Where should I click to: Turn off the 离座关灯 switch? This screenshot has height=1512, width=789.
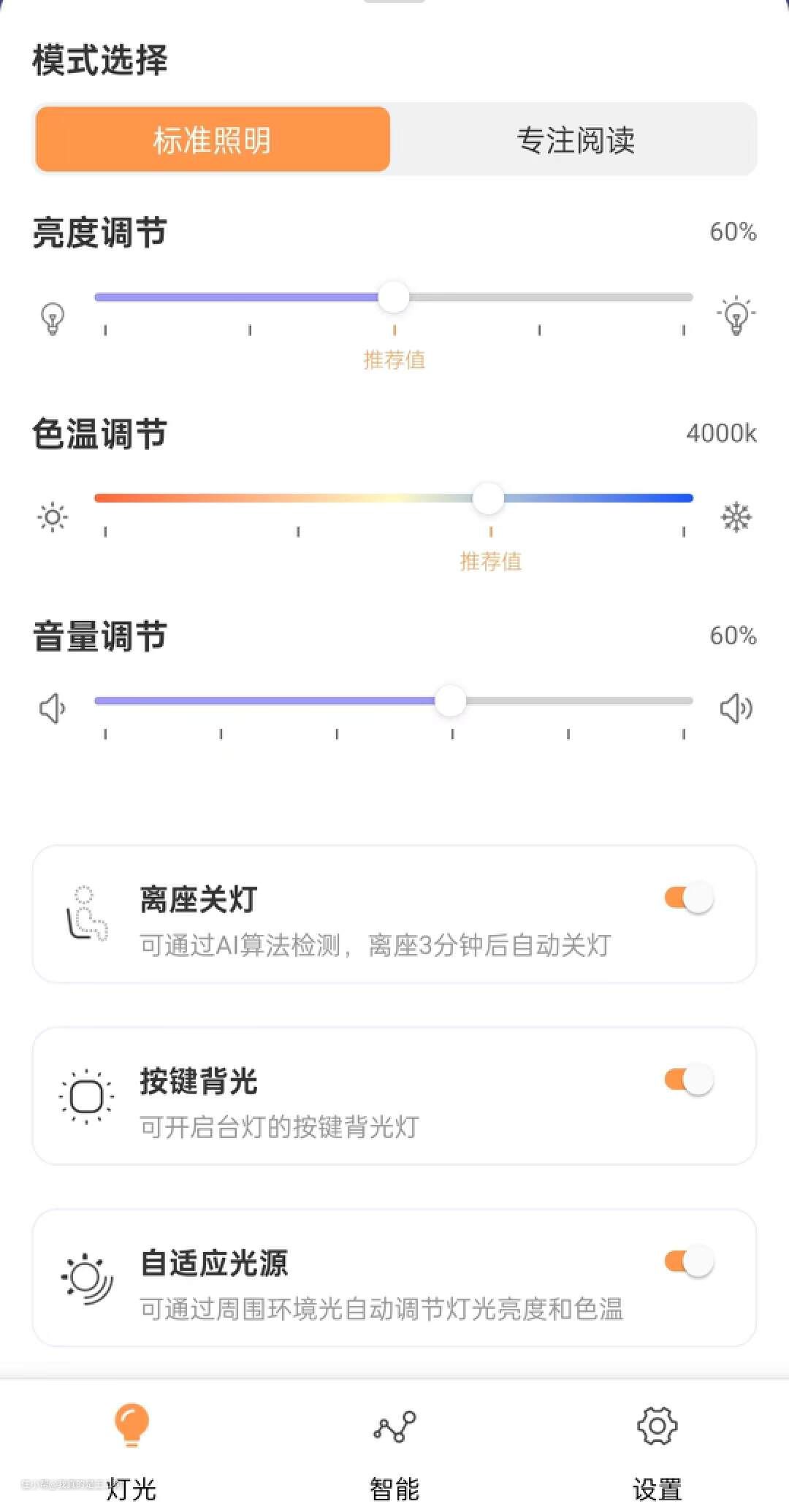689,898
